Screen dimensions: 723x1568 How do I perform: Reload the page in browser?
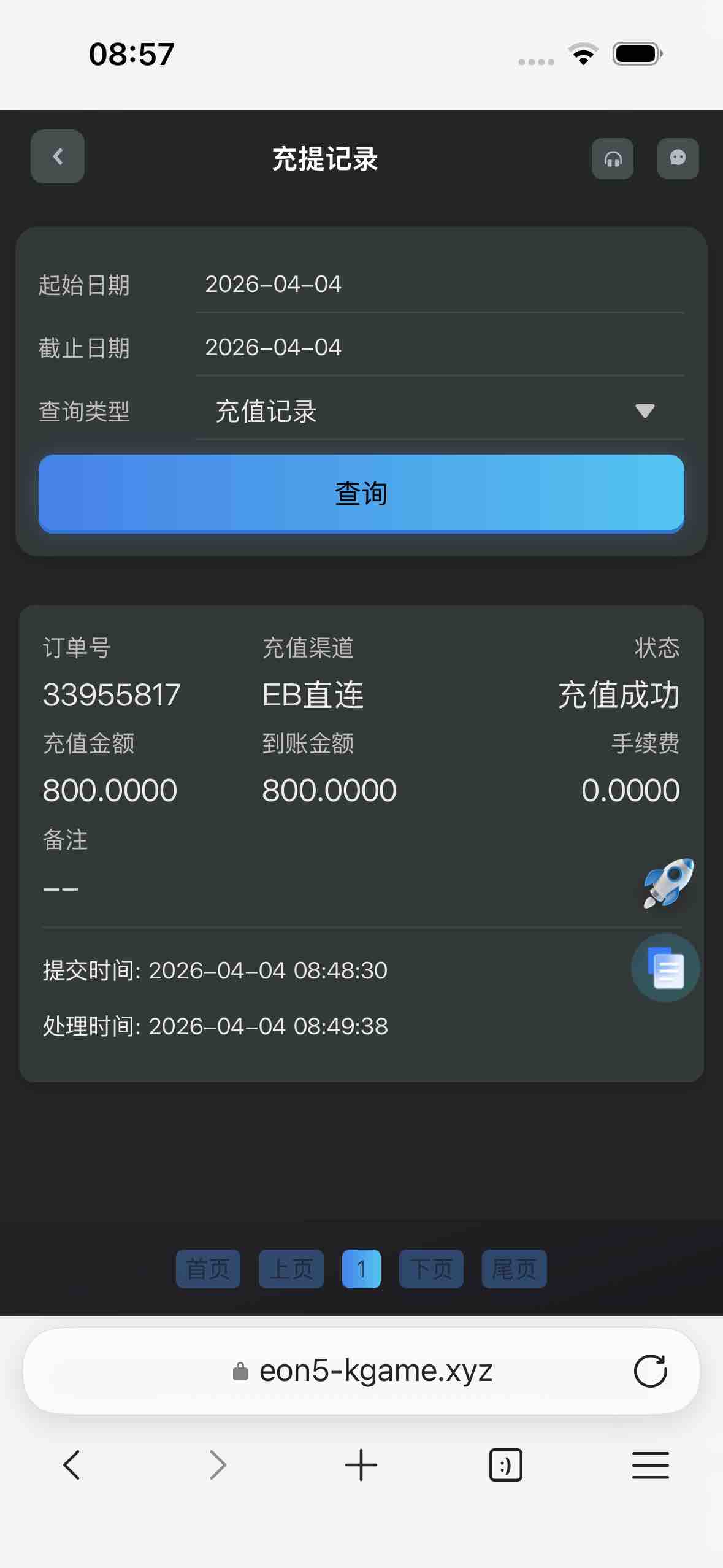[x=650, y=1371]
